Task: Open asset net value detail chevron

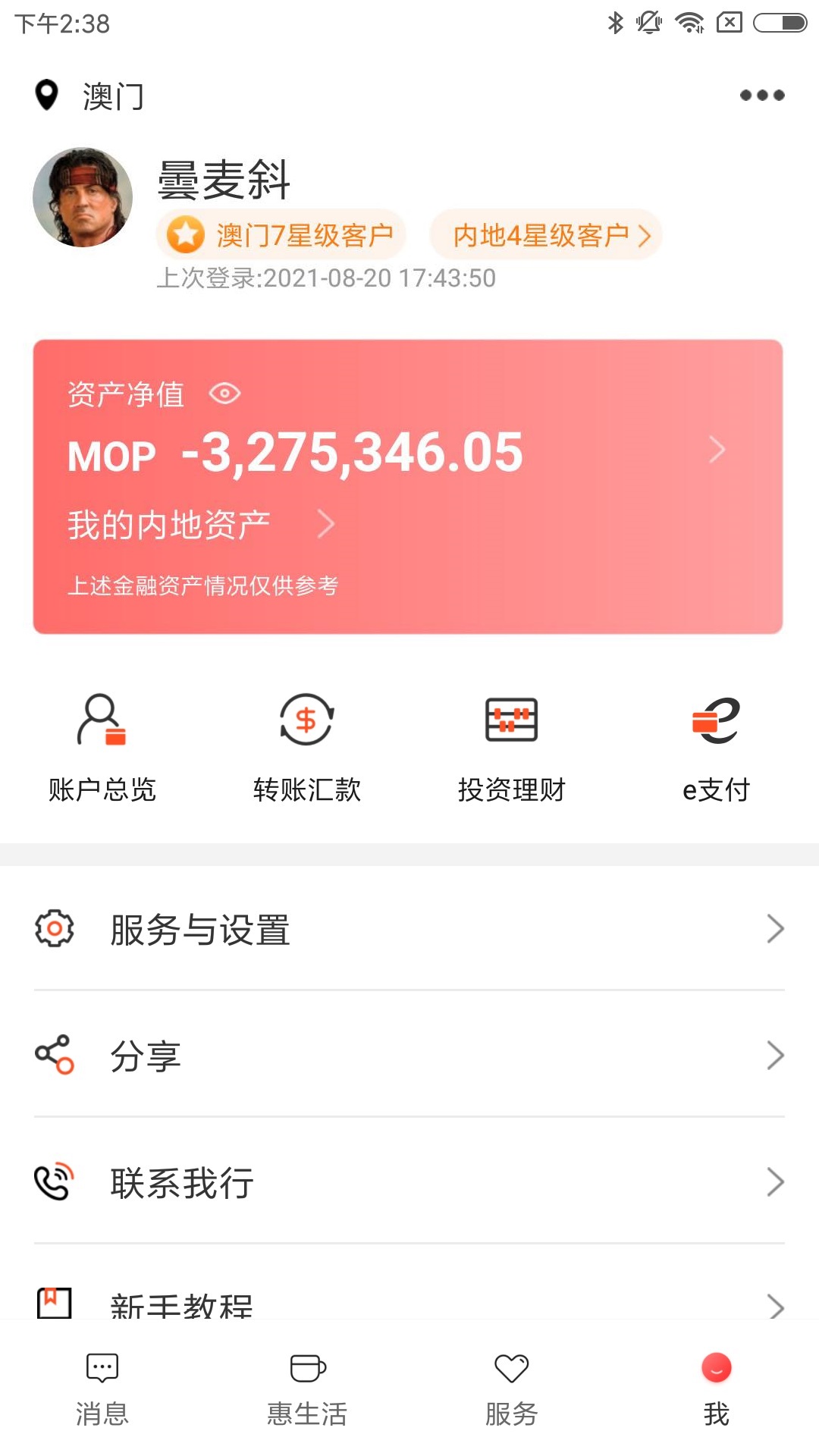Action: point(716,450)
